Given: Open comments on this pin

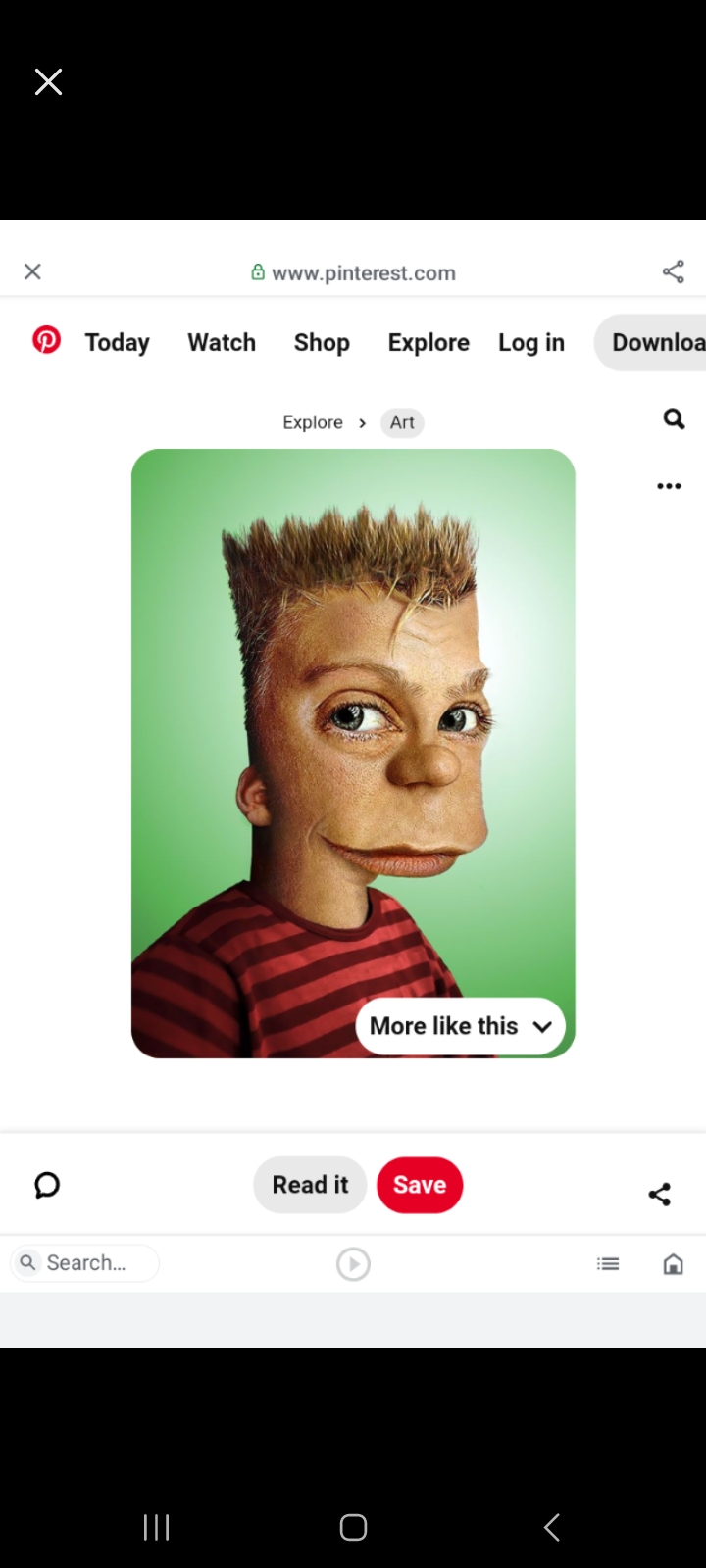Looking at the screenshot, I should coord(47,1186).
